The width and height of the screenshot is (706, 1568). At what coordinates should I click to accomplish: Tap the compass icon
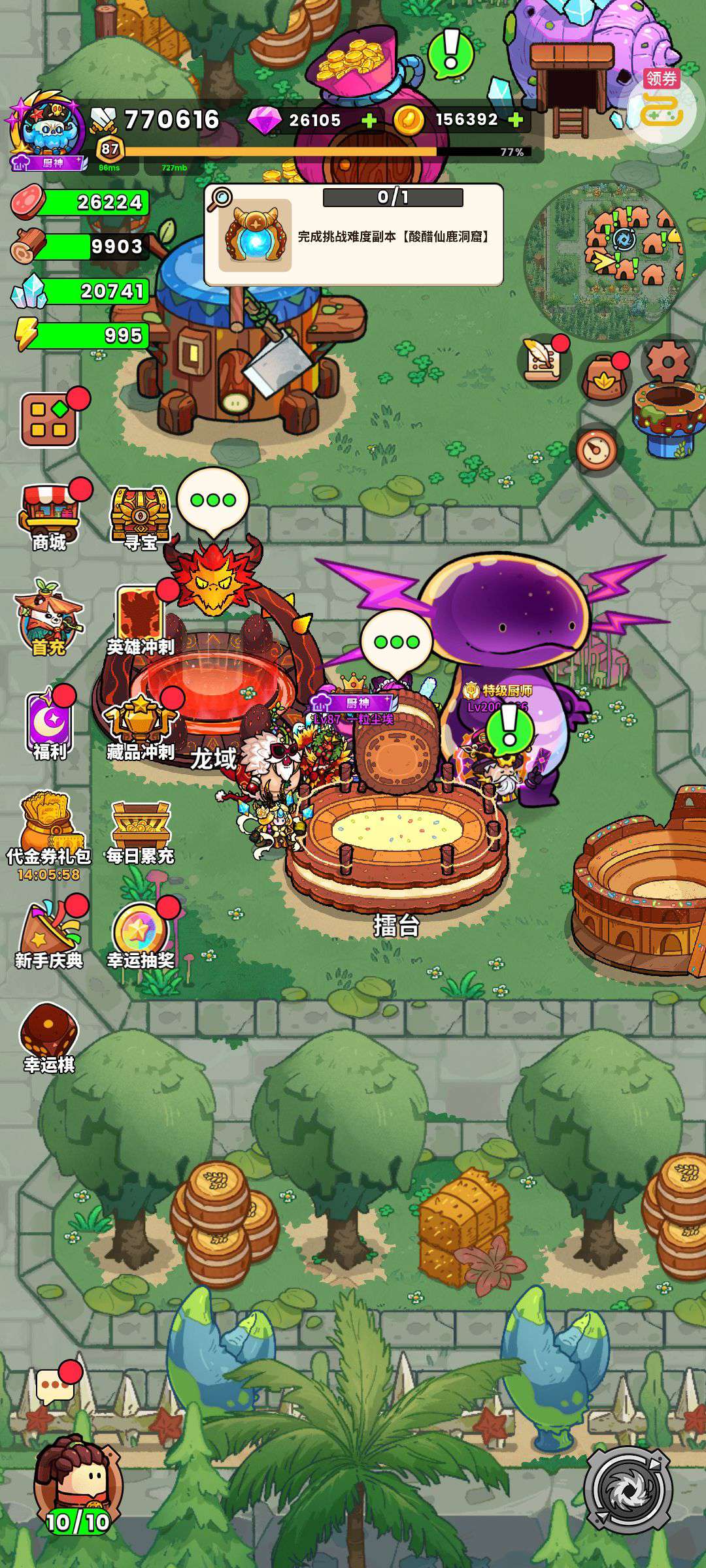coord(597,449)
